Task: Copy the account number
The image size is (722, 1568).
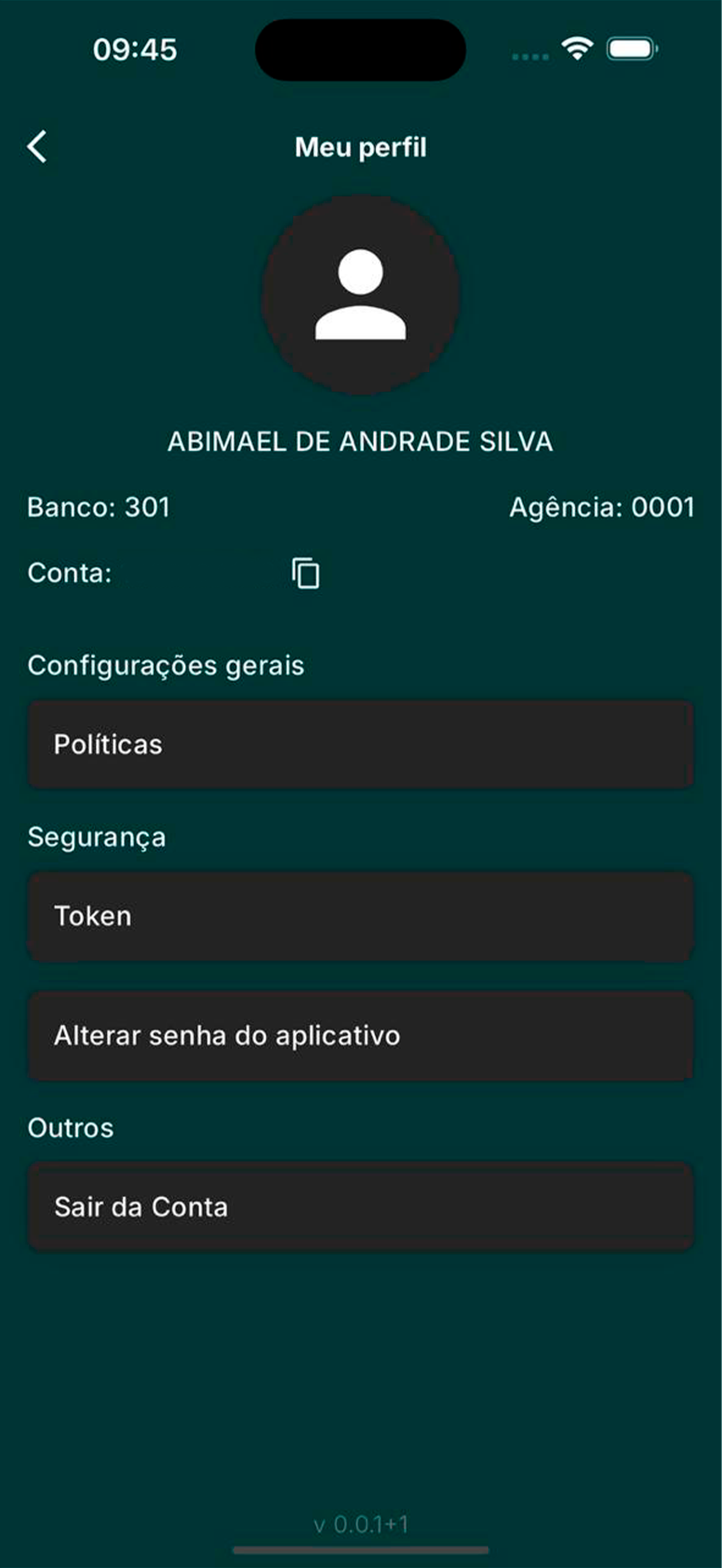Action: click(x=306, y=573)
